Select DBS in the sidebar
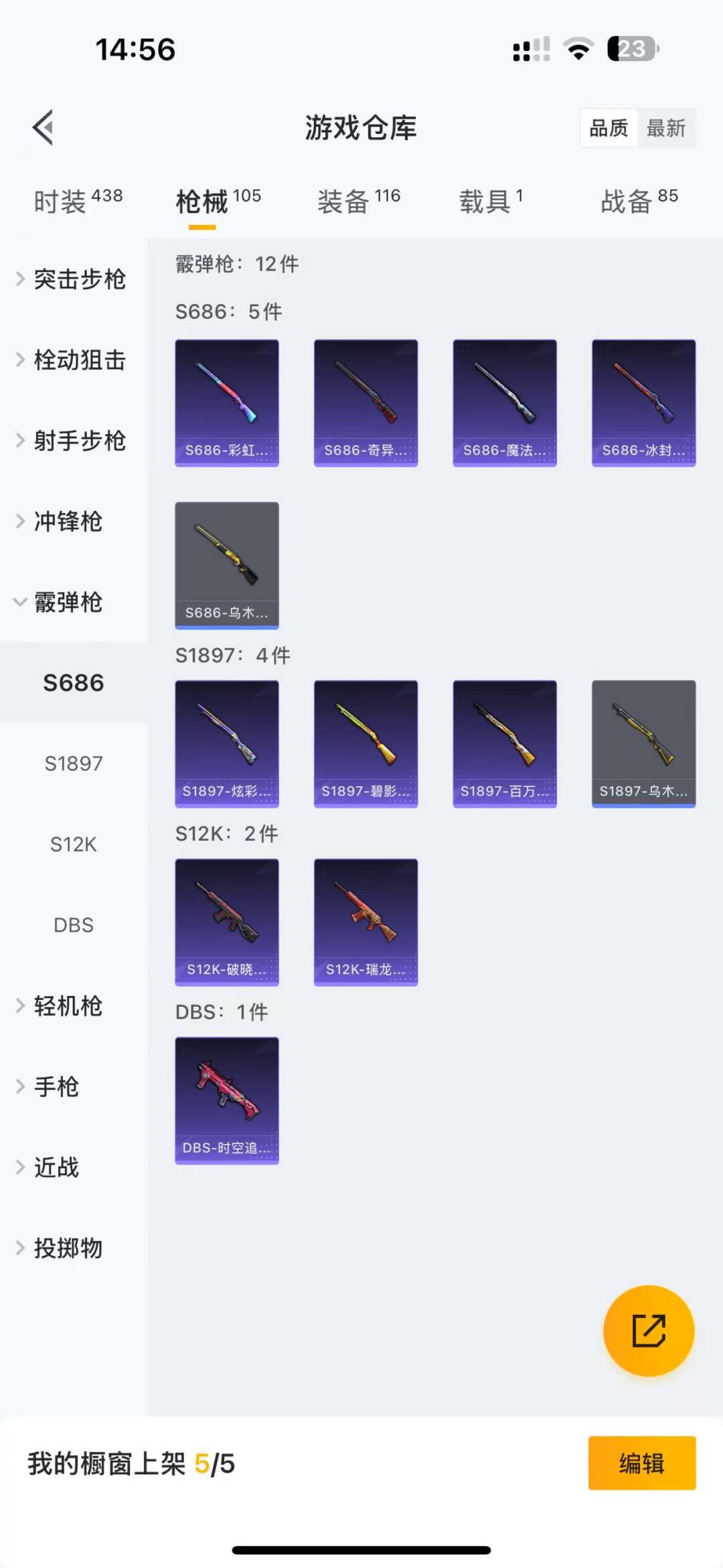723x1568 pixels. (74, 925)
